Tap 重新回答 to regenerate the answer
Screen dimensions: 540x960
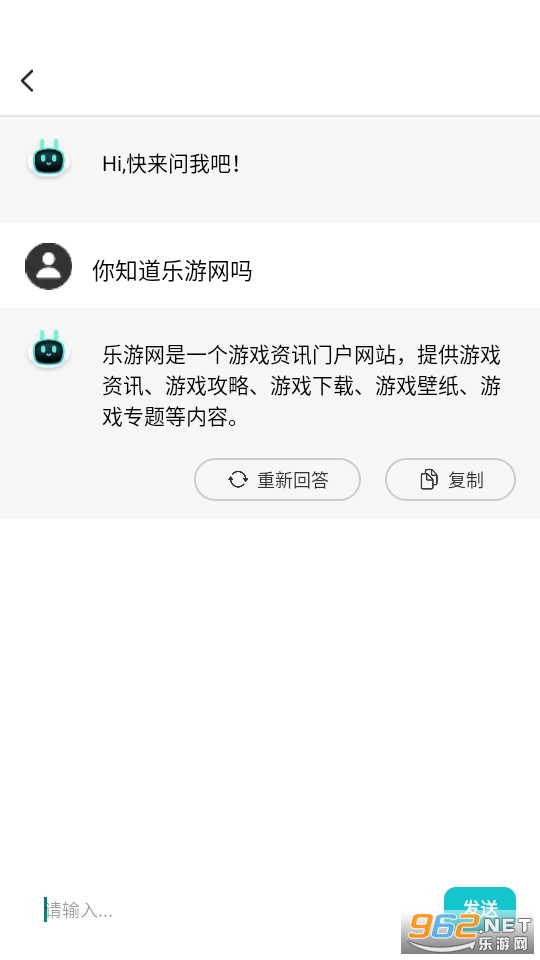[277, 479]
